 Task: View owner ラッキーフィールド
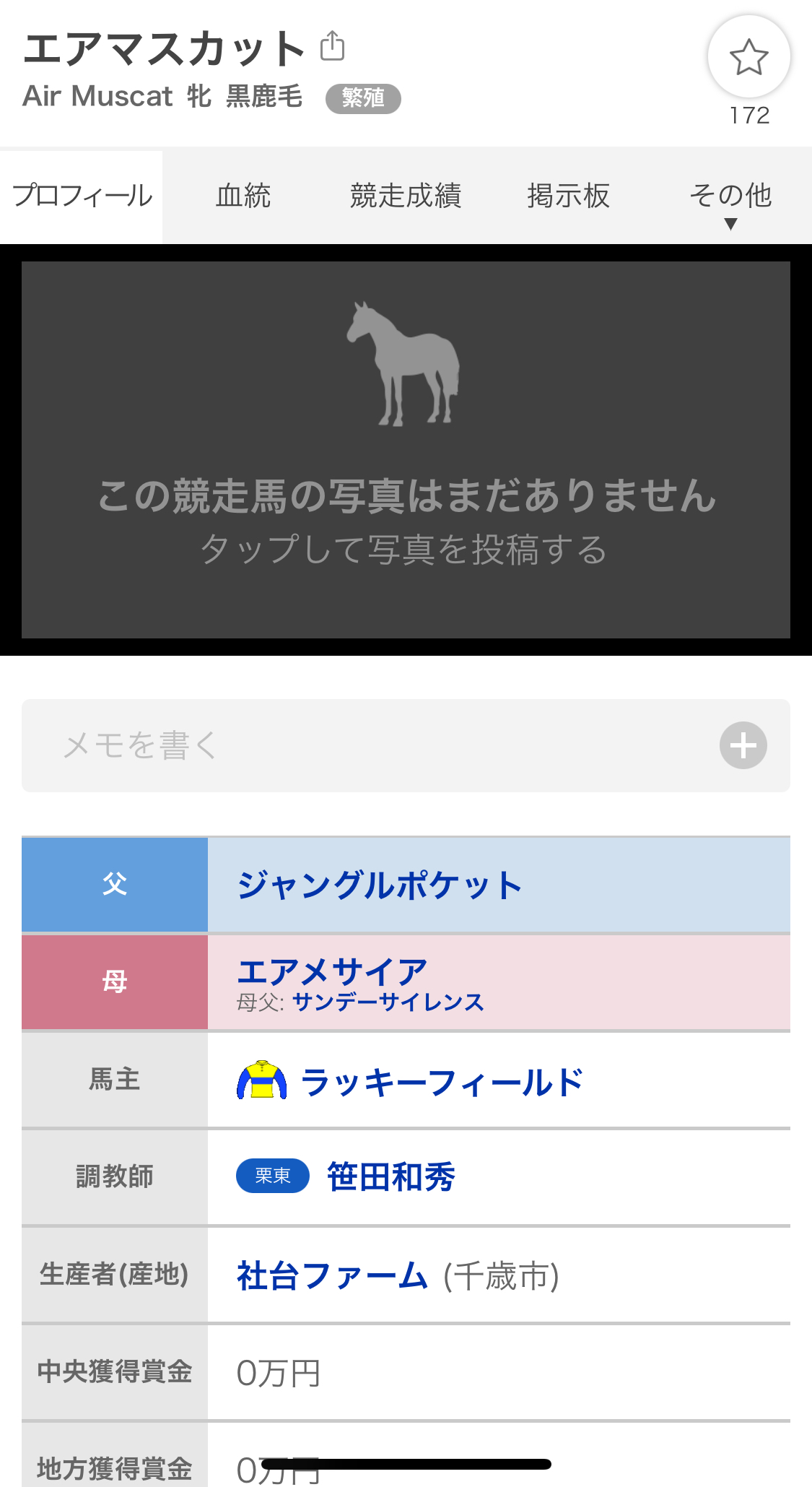point(441,1082)
